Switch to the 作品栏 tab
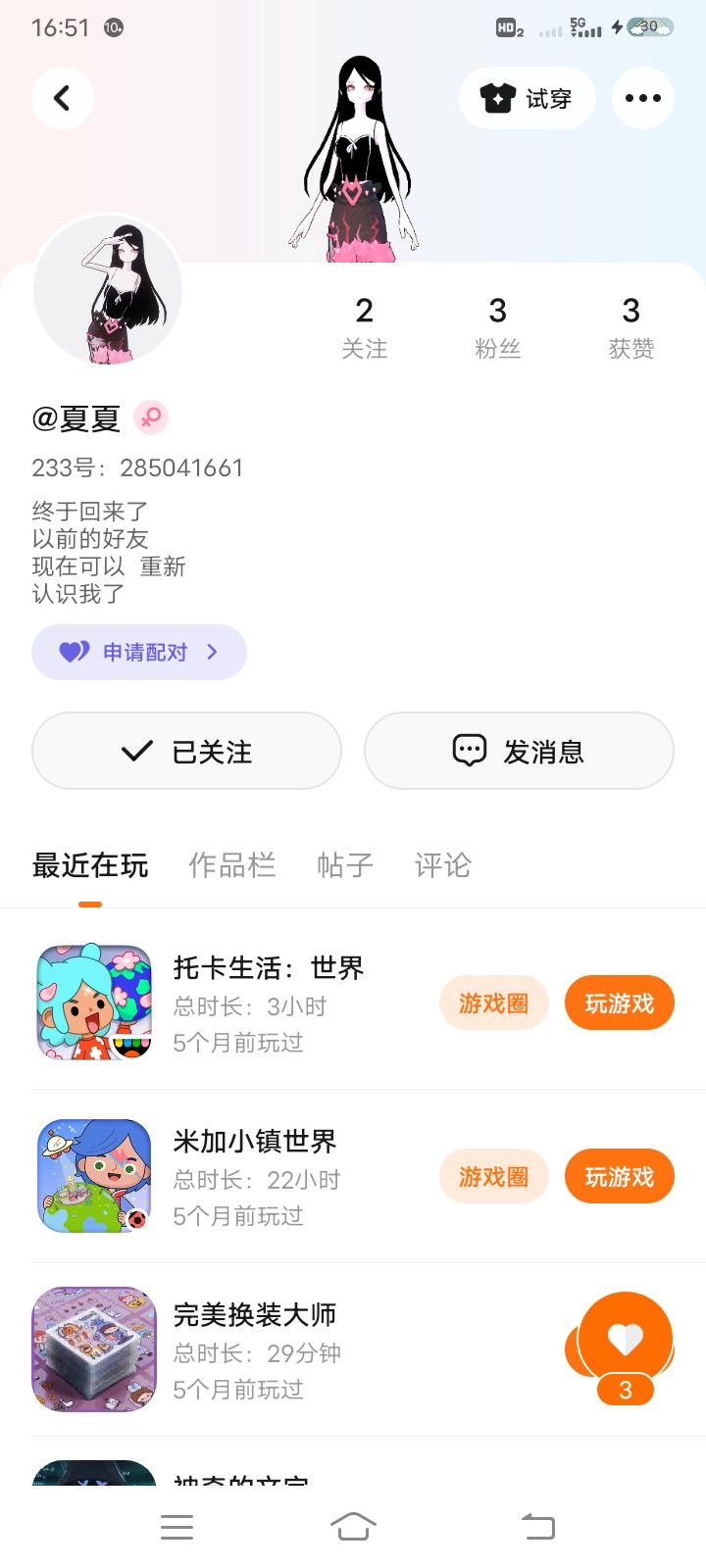This screenshot has height=1568, width=706. pyautogui.click(x=231, y=865)
